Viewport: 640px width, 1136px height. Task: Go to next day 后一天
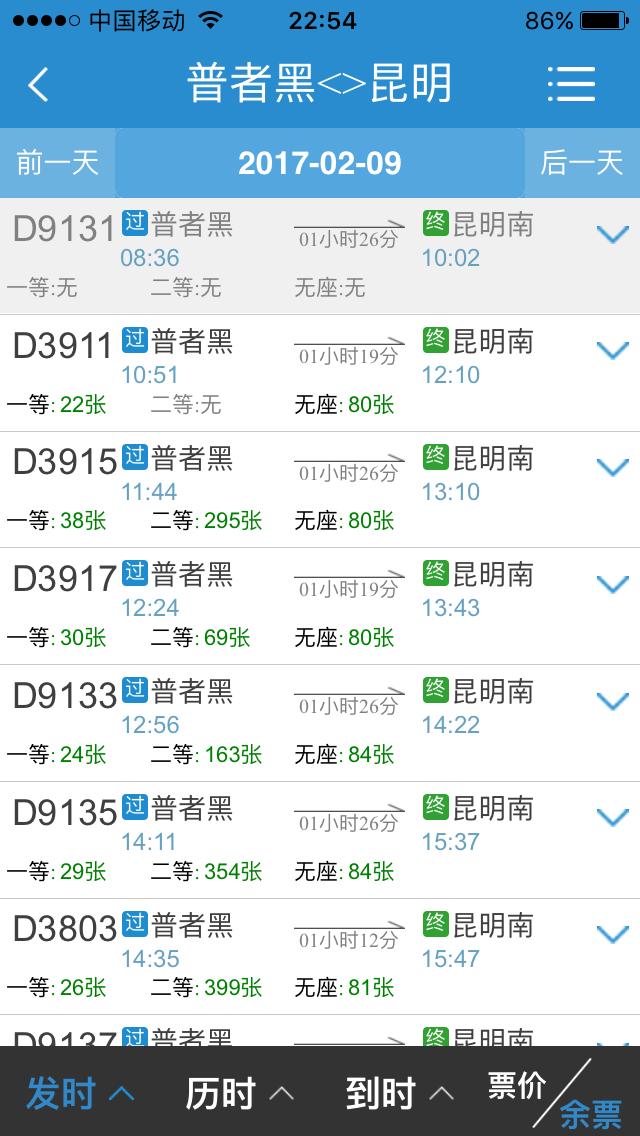point(582,163)
